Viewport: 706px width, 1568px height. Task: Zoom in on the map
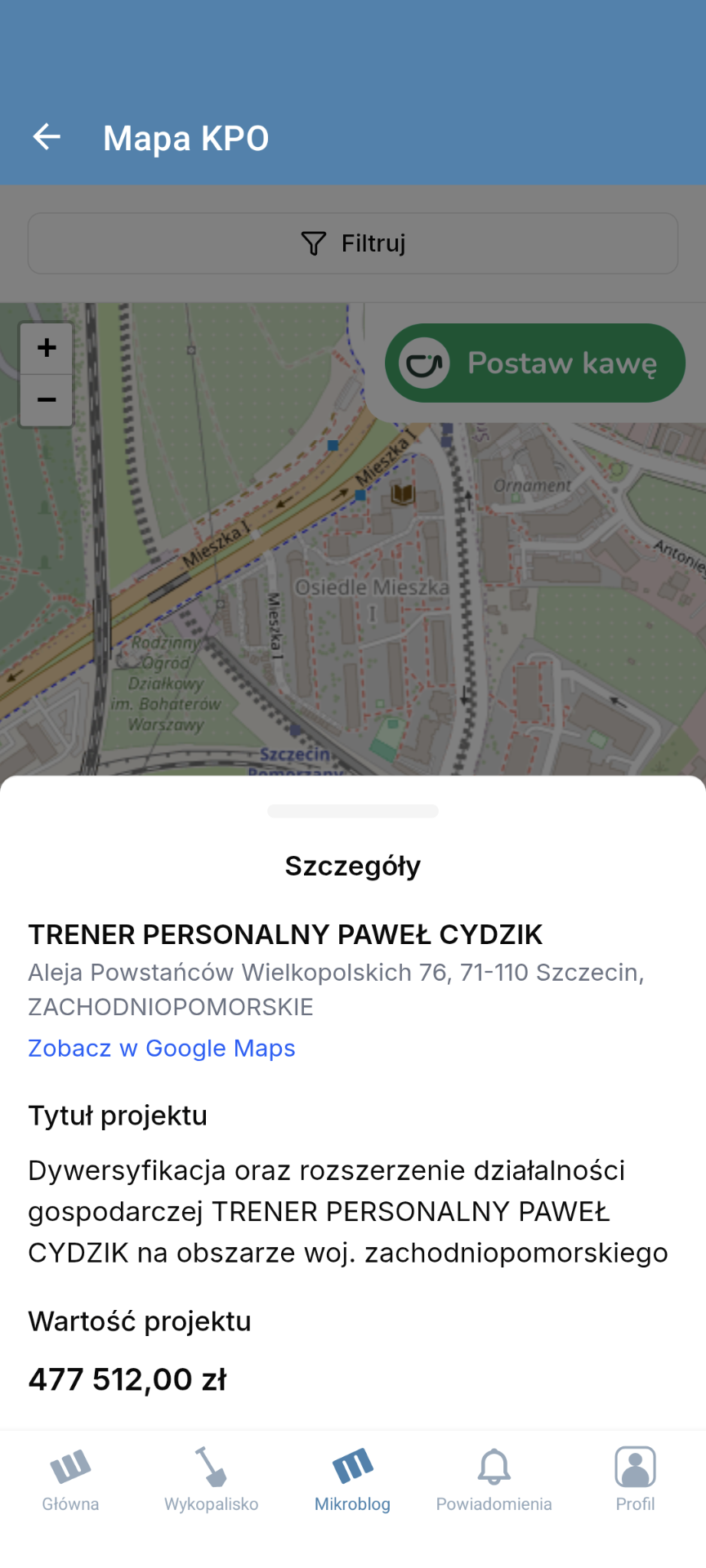click(47, 348)
